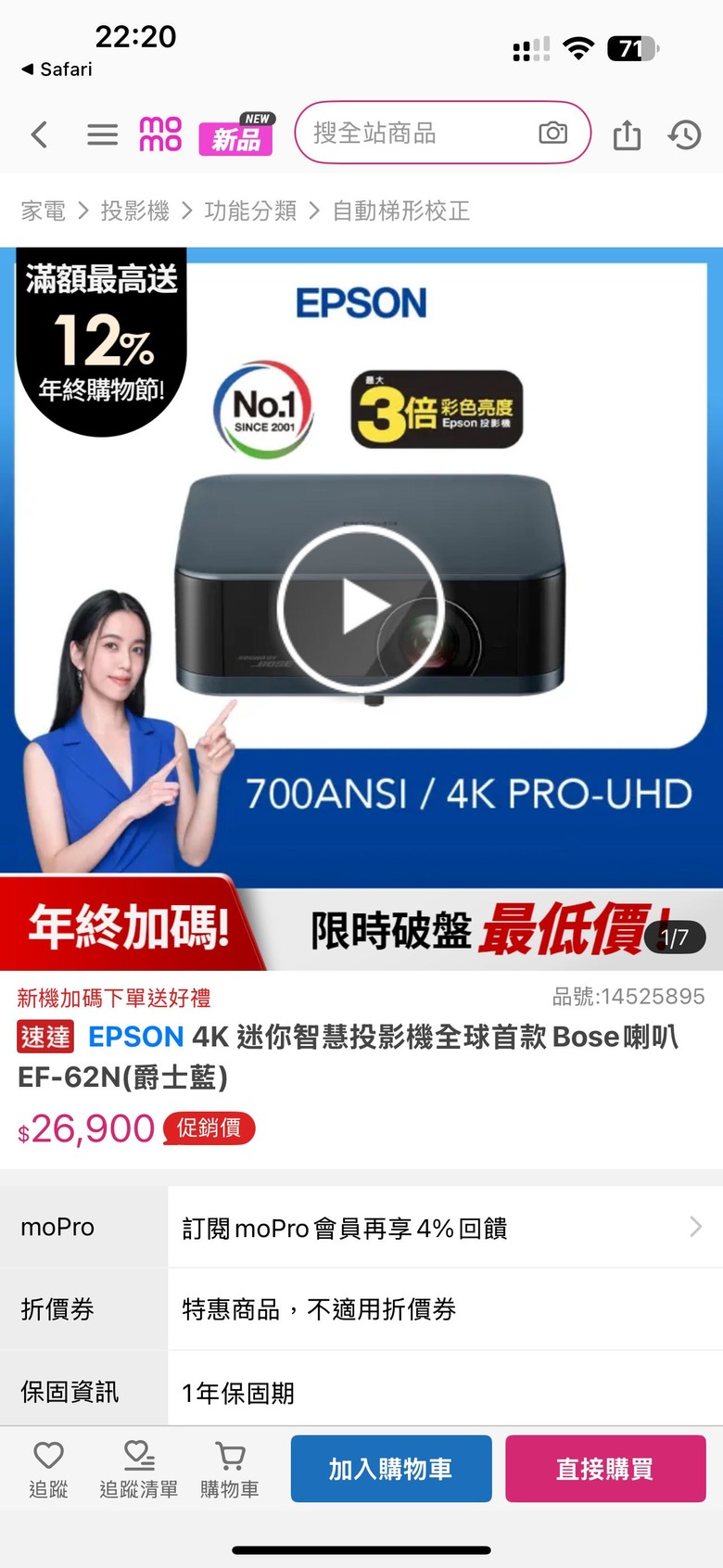The width and height of the screenshot is (723, 1568).
Task: Buy now with 直接購買
Action: pos(605,1469)
